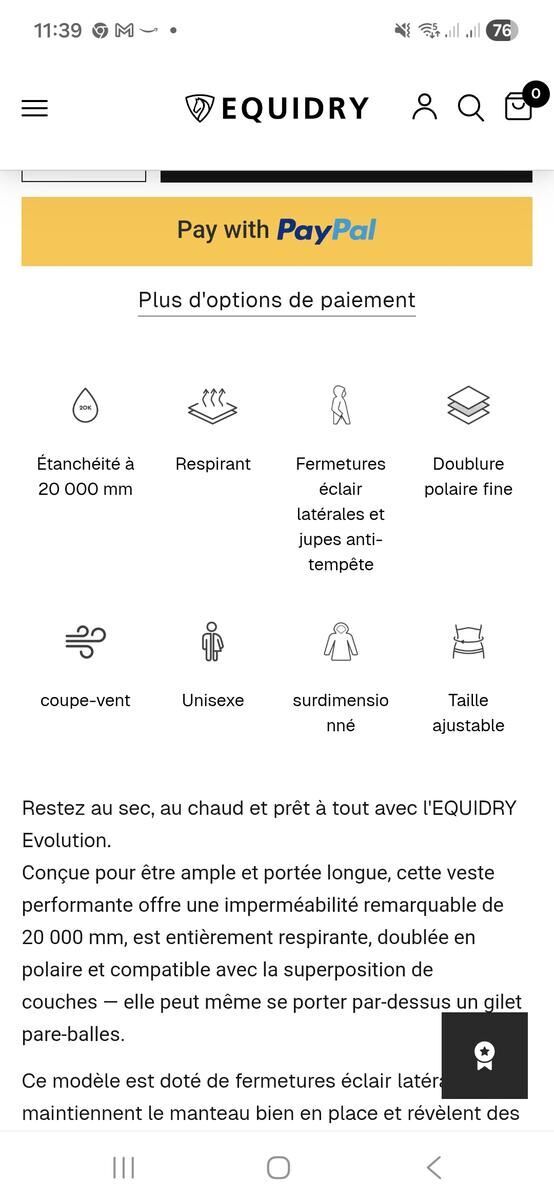
Task: Go back with system back button
Action: [434, 1167]
